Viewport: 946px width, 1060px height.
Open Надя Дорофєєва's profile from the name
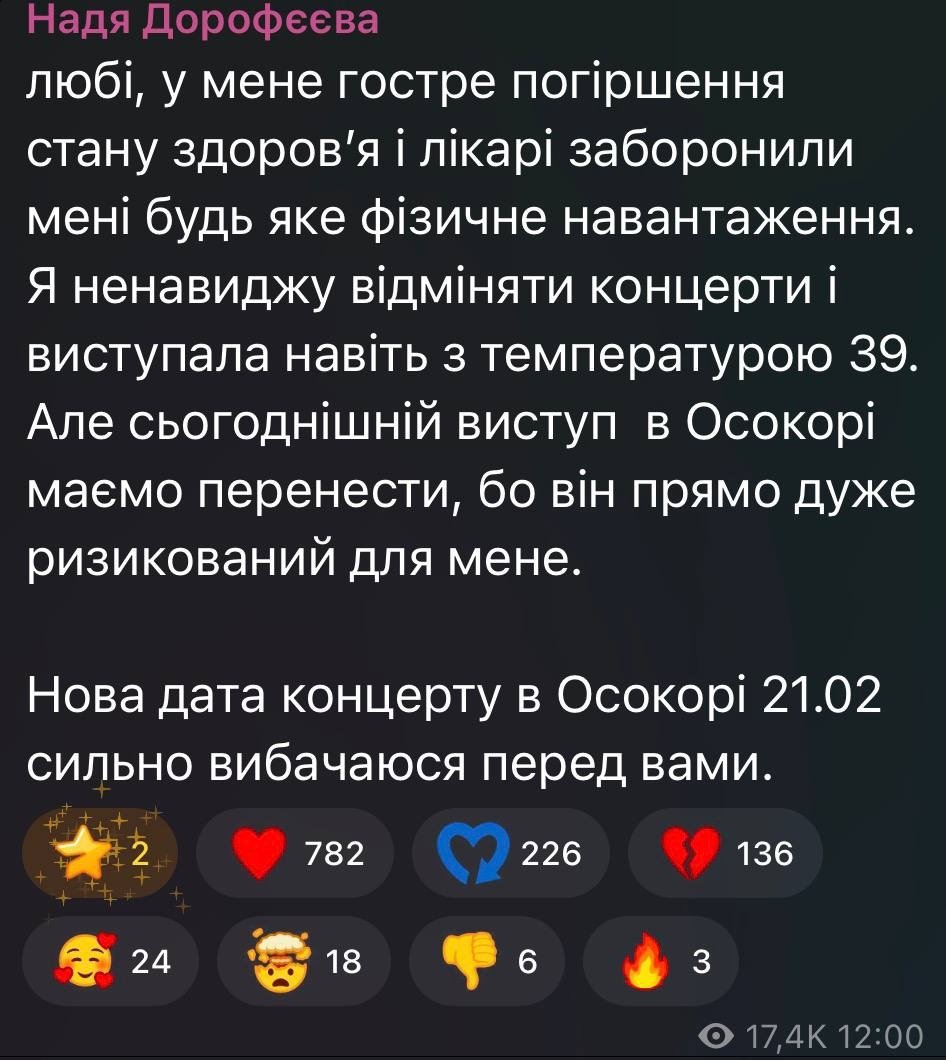coord(203,20)
